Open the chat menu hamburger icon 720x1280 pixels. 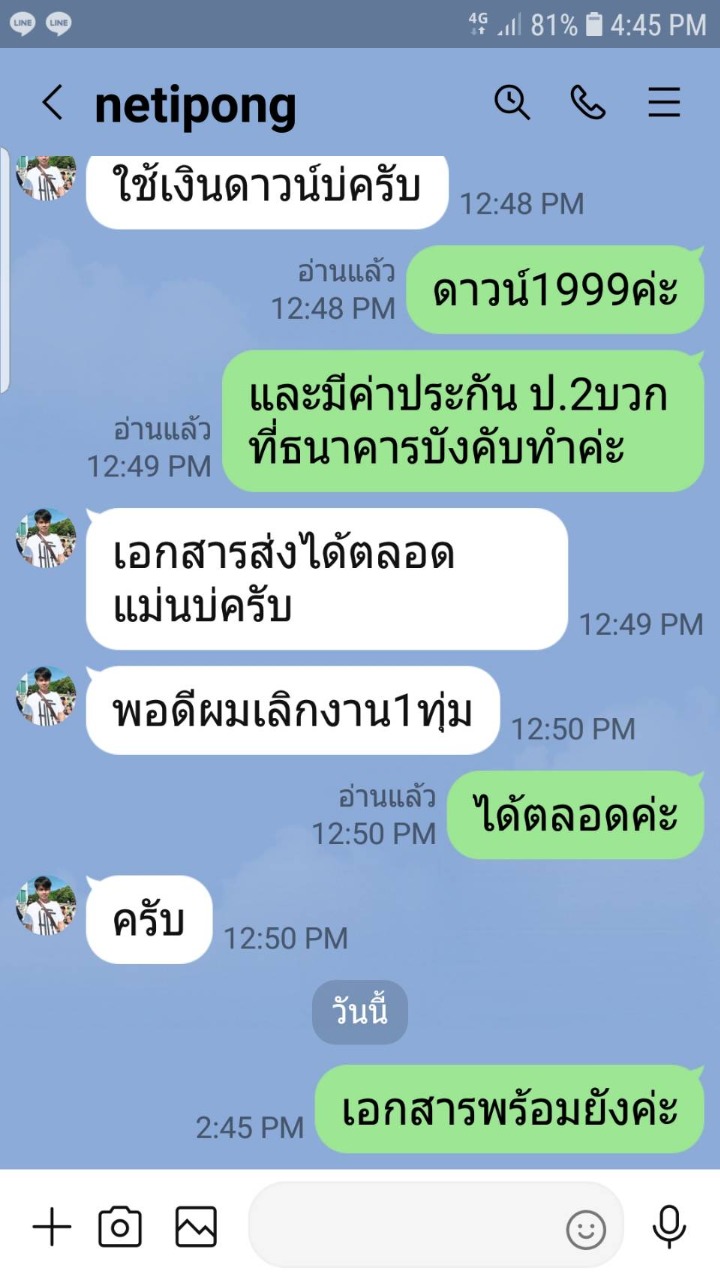pyautogui.click(x=664, y=102)
